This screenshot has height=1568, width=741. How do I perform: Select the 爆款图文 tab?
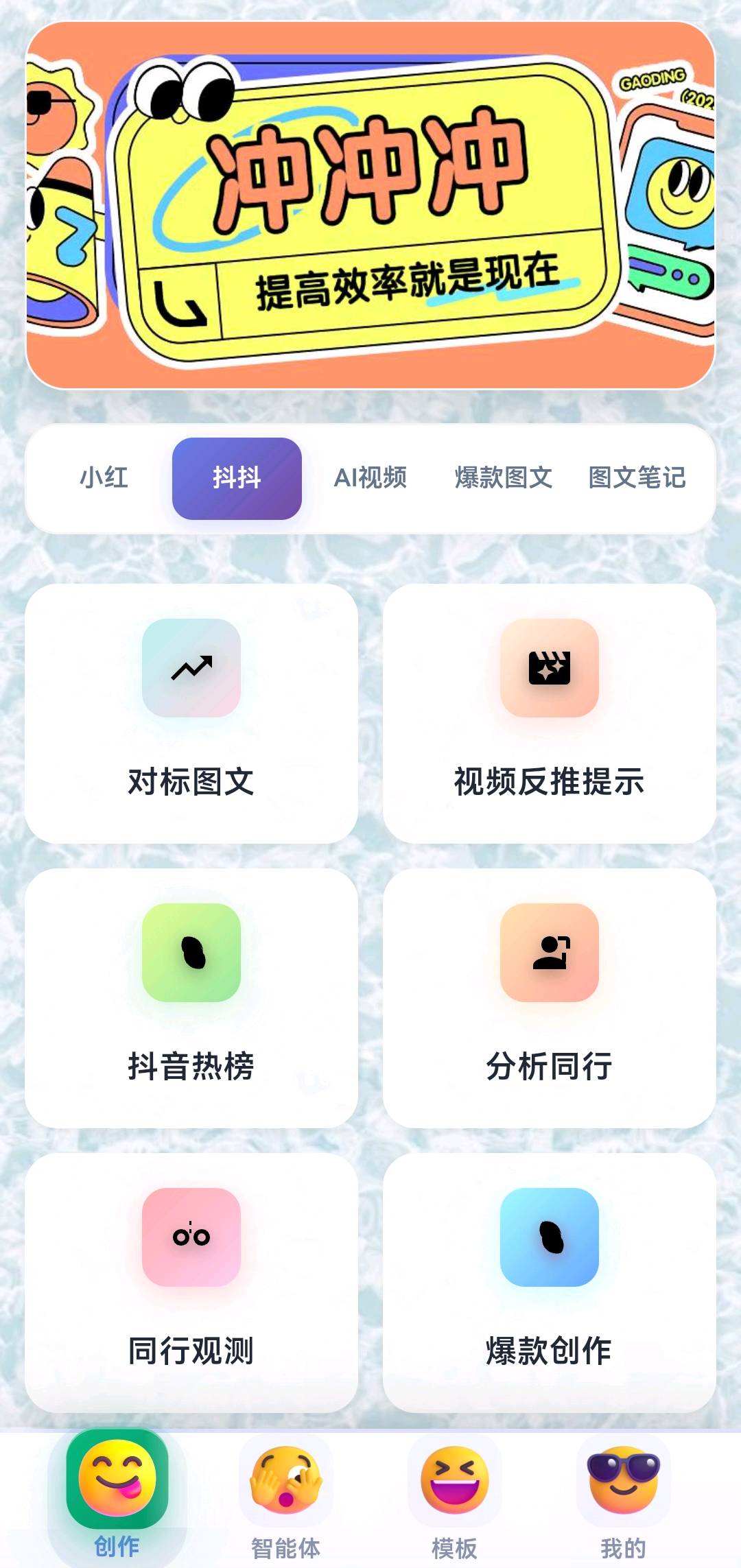click(x=504, y=479)
